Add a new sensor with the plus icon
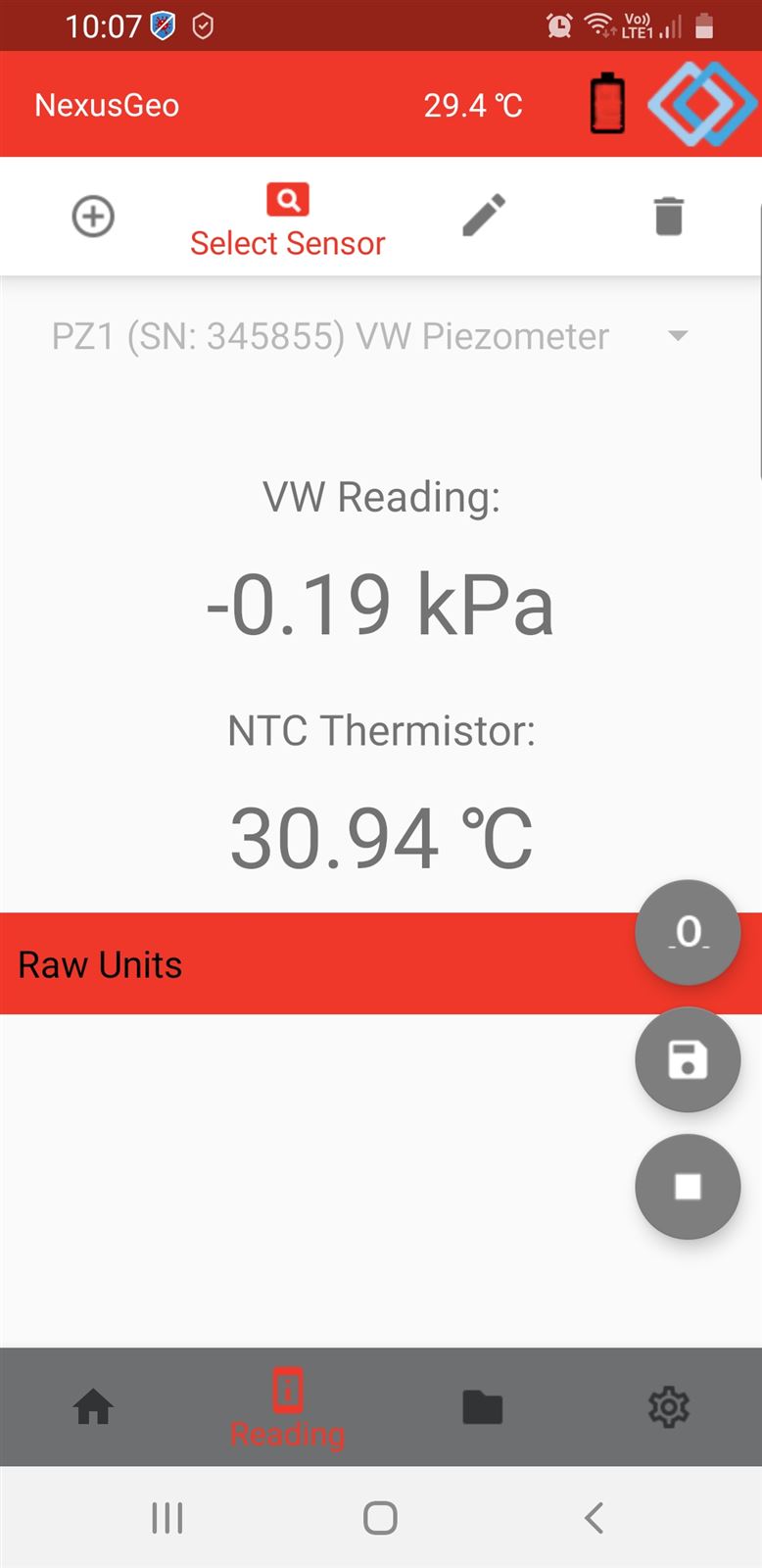The width and height of the screenshot is (762, 1568). [93, 216]
